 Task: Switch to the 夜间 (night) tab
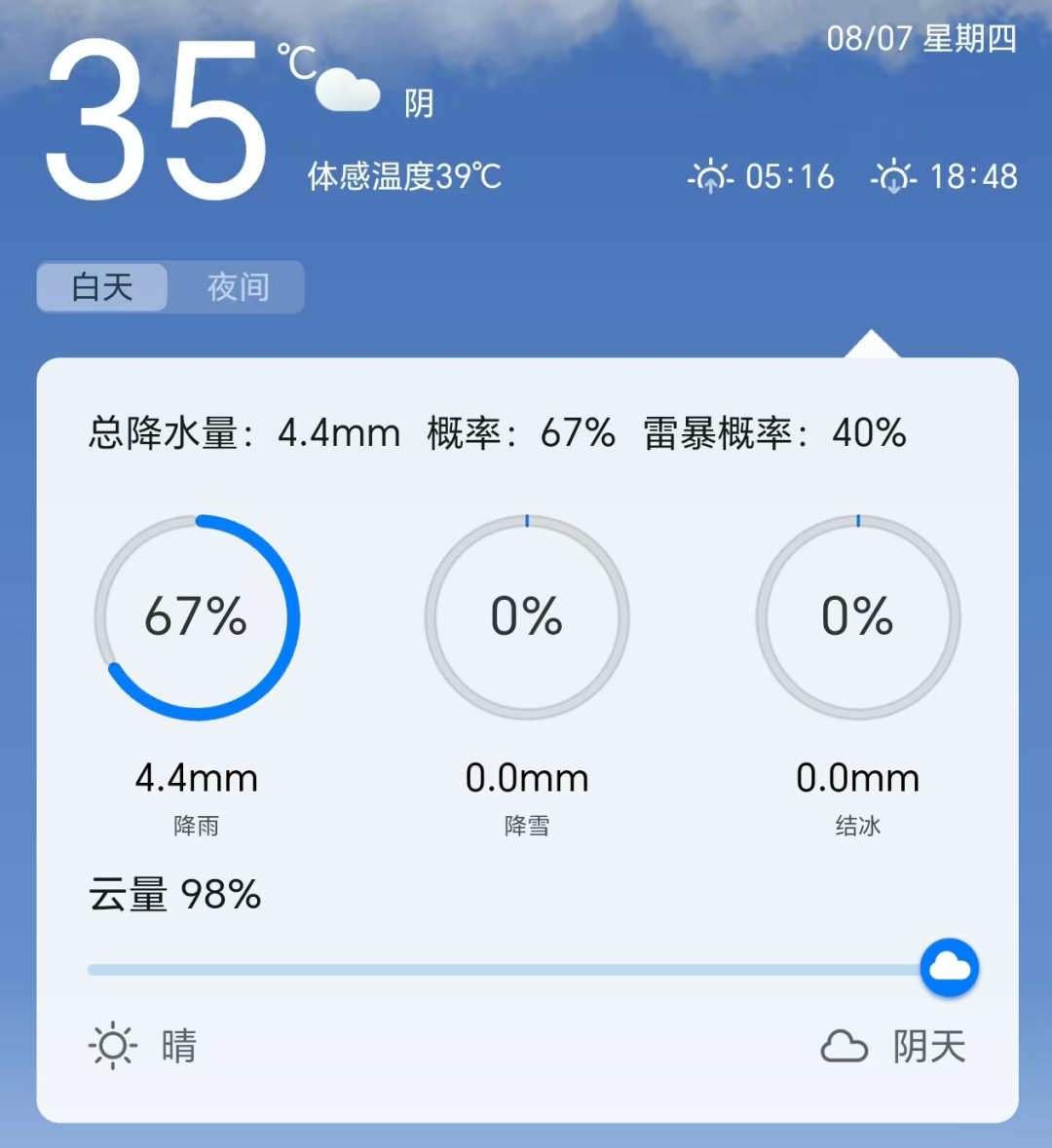[x=238, y=287]
